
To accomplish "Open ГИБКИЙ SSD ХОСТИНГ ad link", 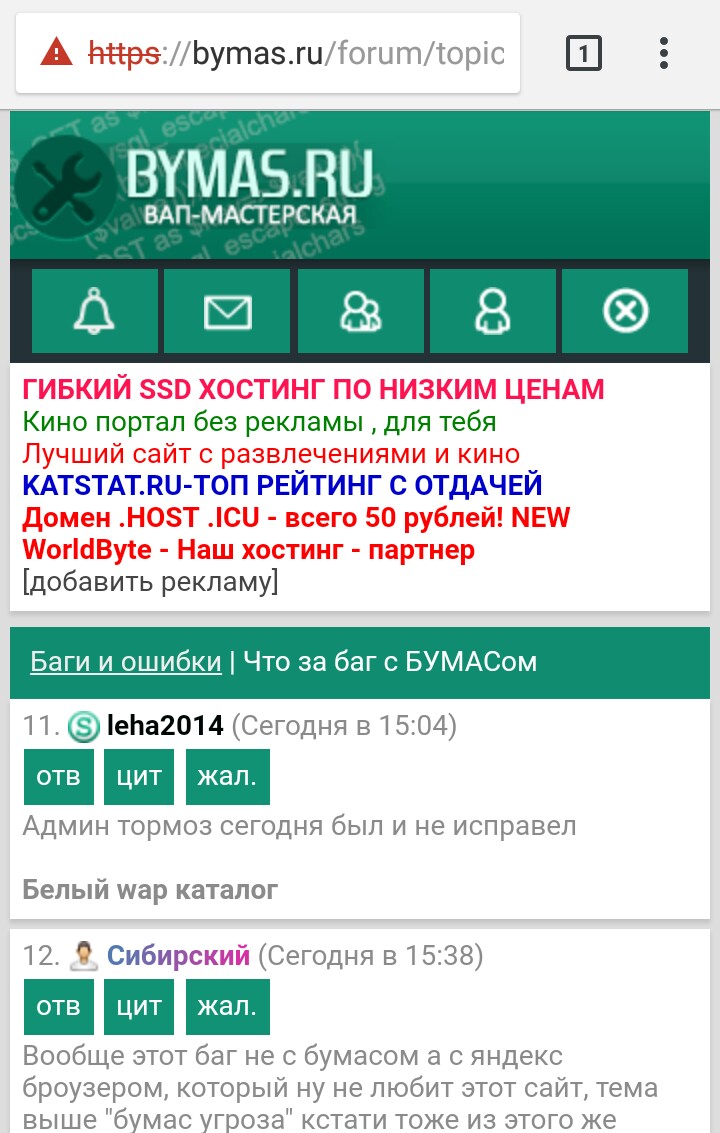I will (x=313, y=389).
